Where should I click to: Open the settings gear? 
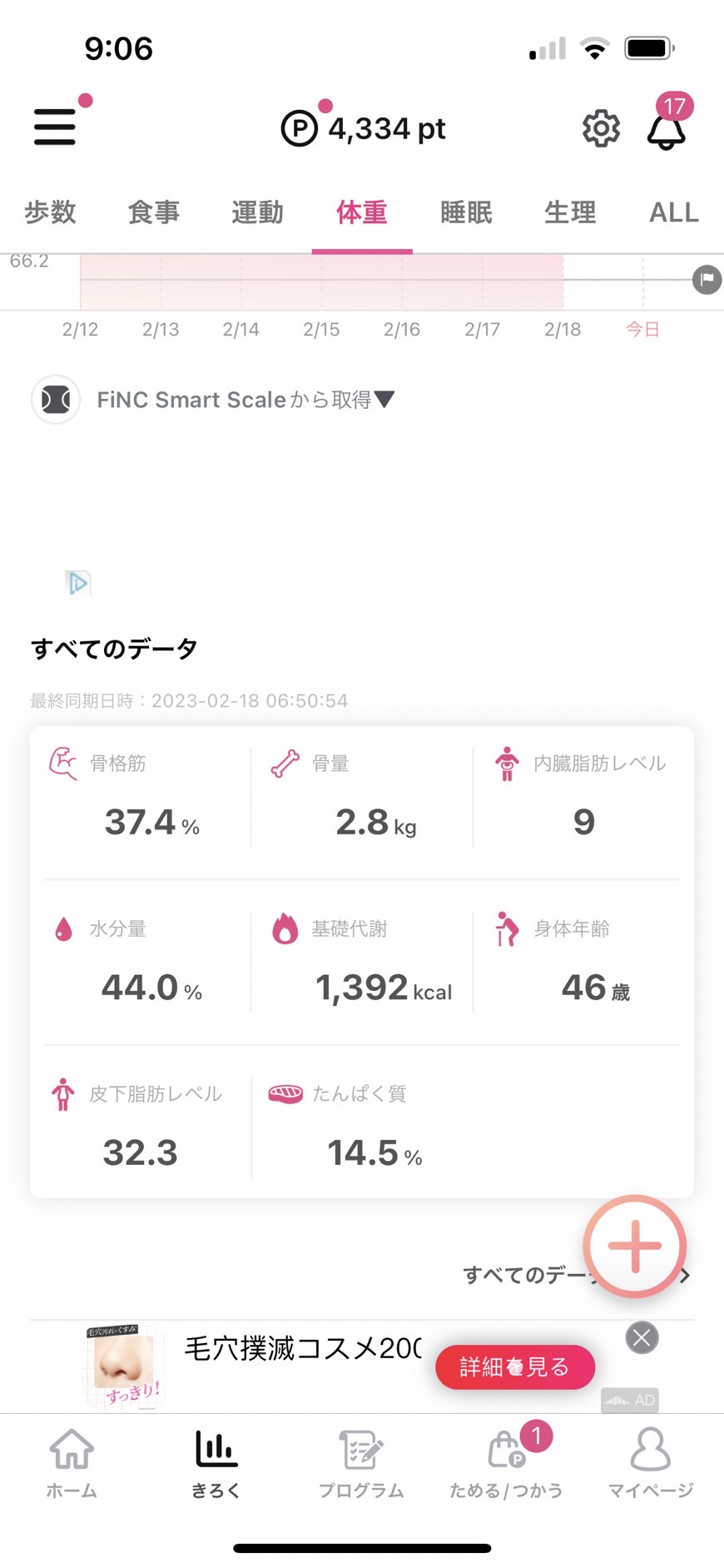tap(601, 128)
